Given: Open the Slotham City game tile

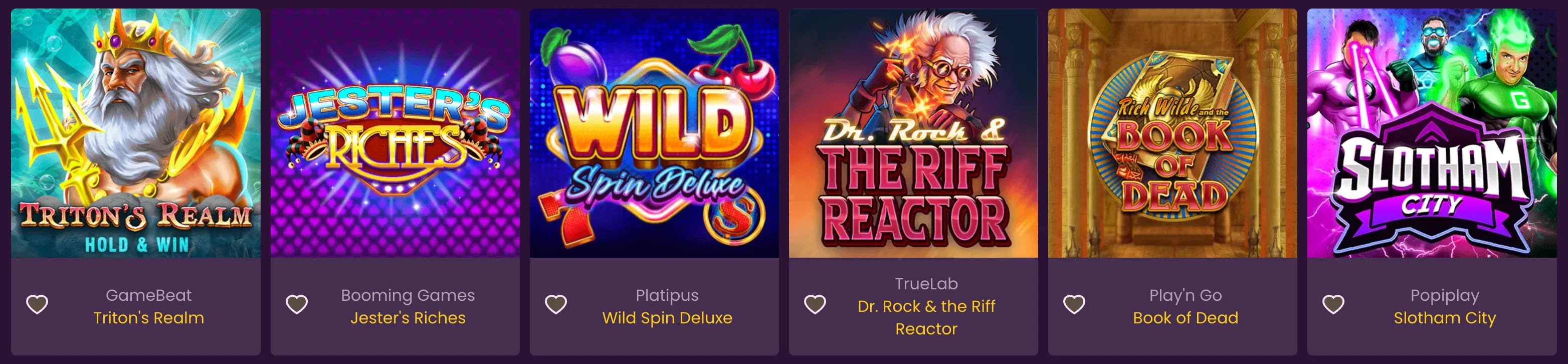Looking at the screenshot, I should tap(1432, 133).
